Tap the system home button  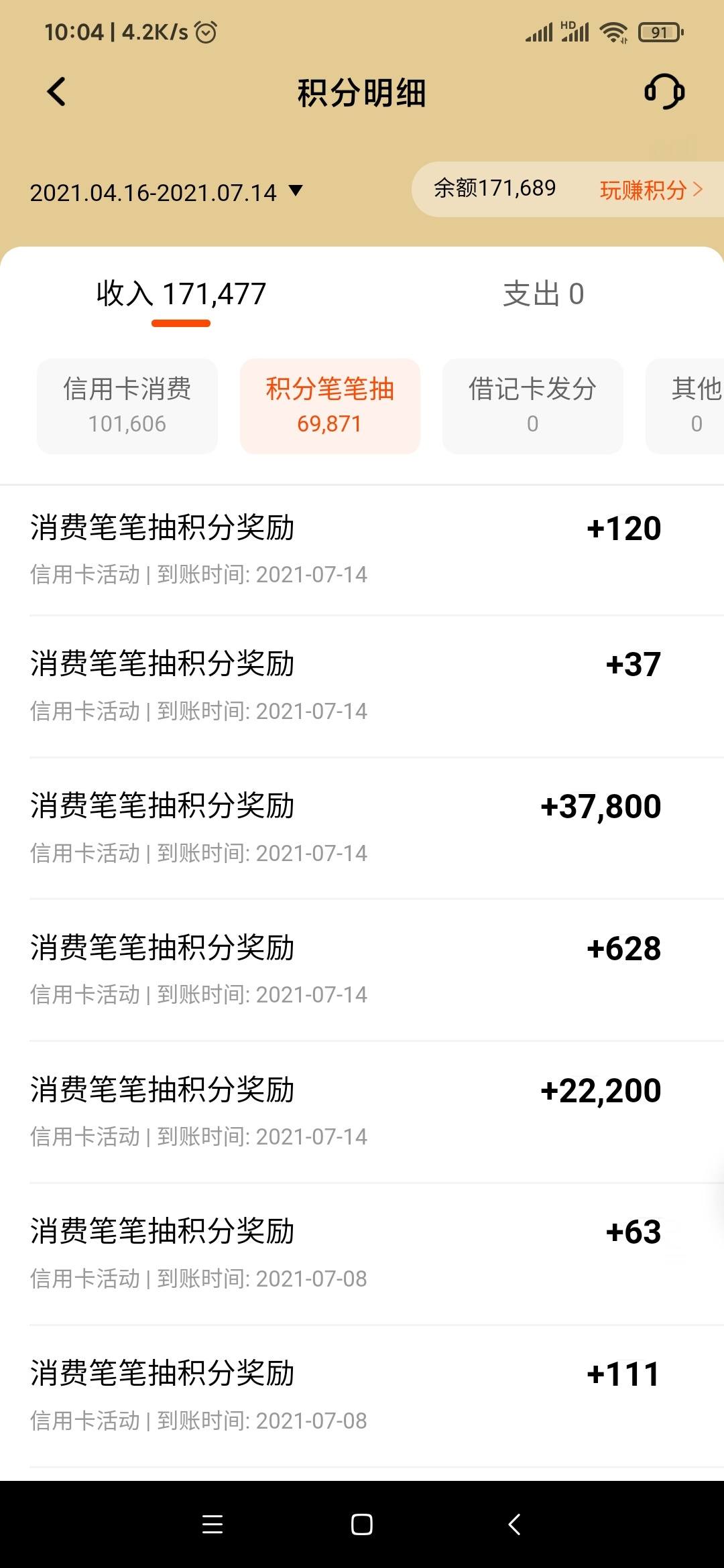point(362,1524)
